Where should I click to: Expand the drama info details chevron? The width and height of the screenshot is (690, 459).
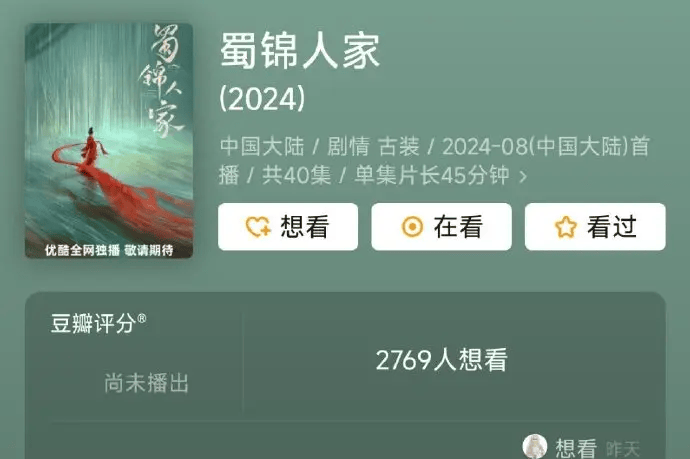point(523,177)
